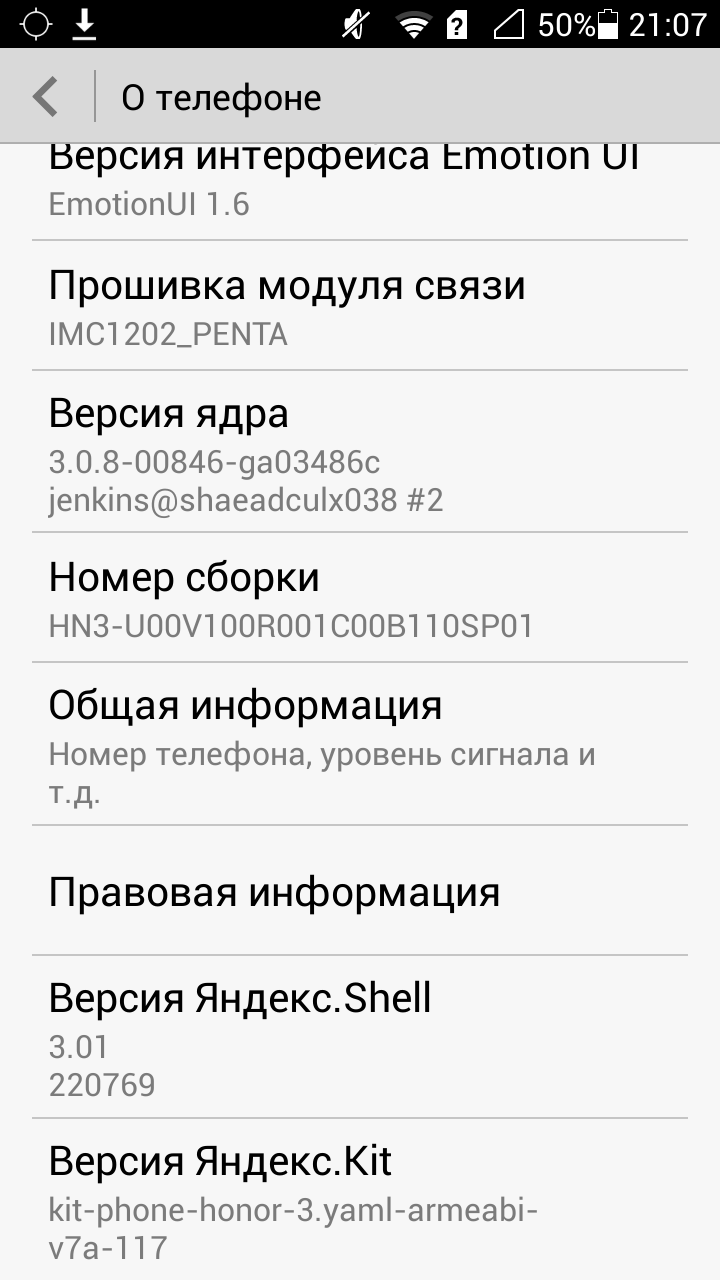720x1280 pixels.
Task: Select the Прошивка модуля связи row
Action: tap(360, 305)
